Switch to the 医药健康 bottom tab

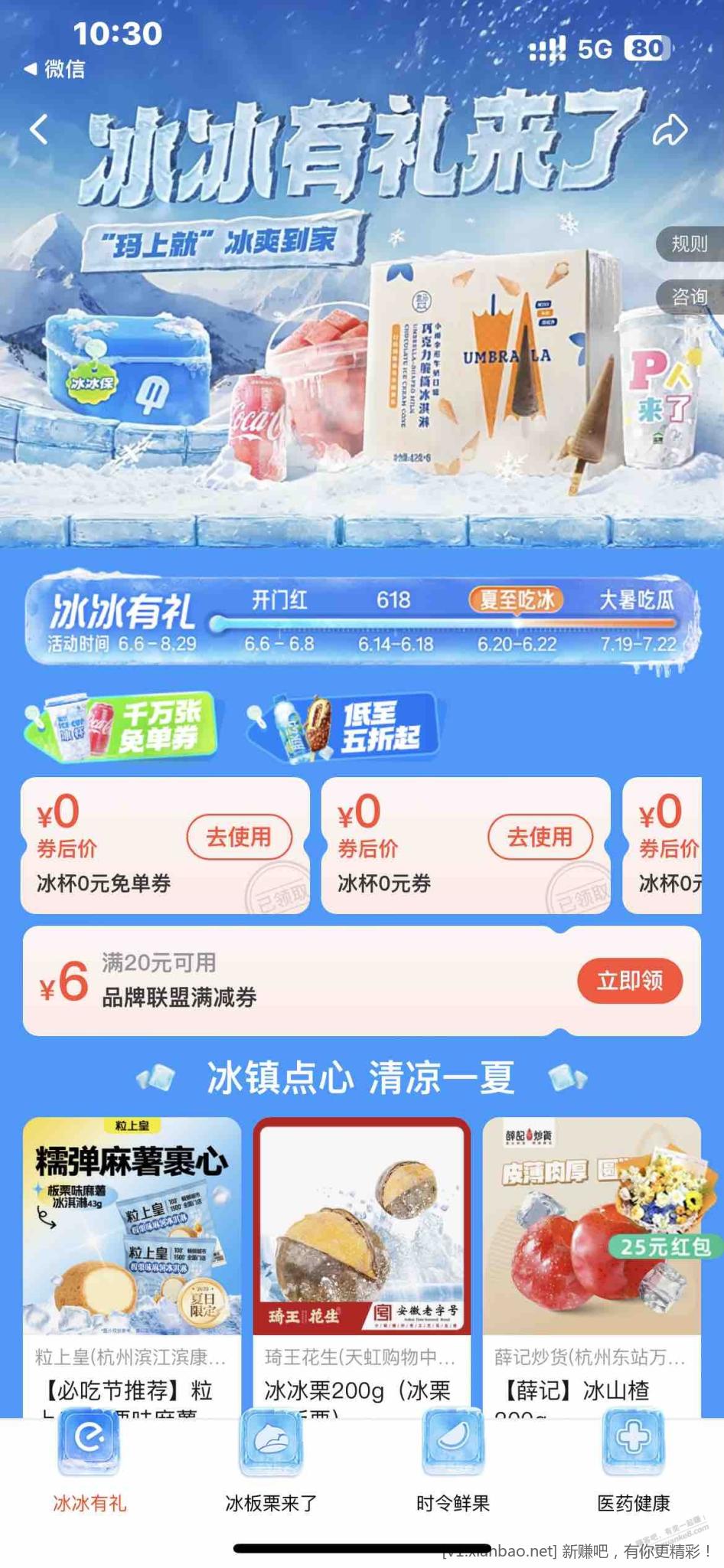pyautogui.click(x=633, y=1462)
